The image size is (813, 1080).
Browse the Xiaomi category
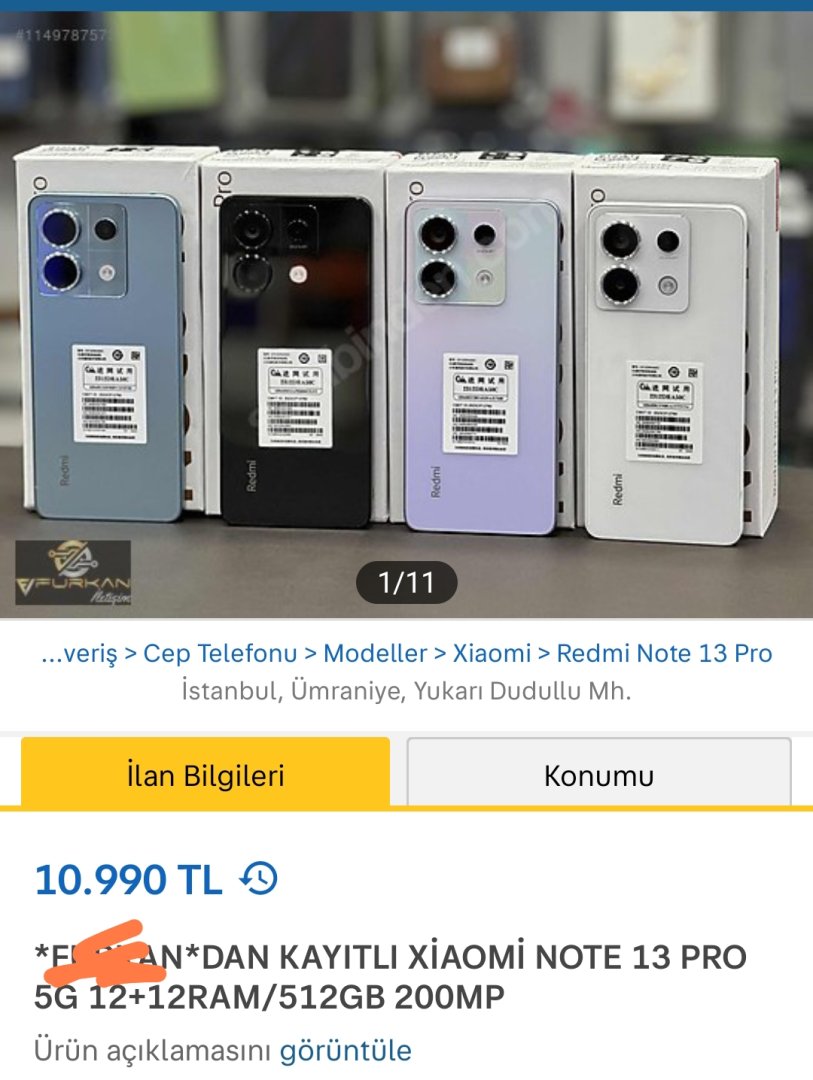click(x=491, y=654)
